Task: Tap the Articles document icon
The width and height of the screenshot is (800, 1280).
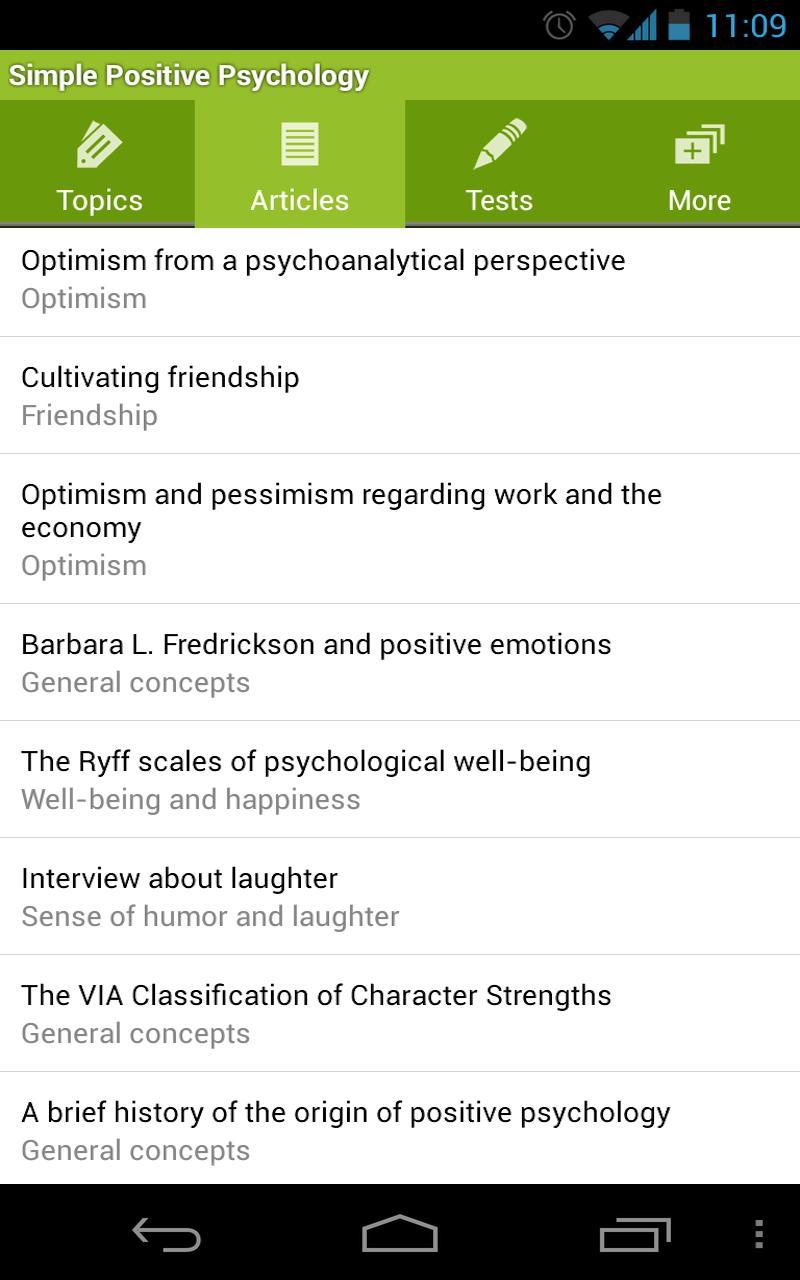Action: click(299, 143)
